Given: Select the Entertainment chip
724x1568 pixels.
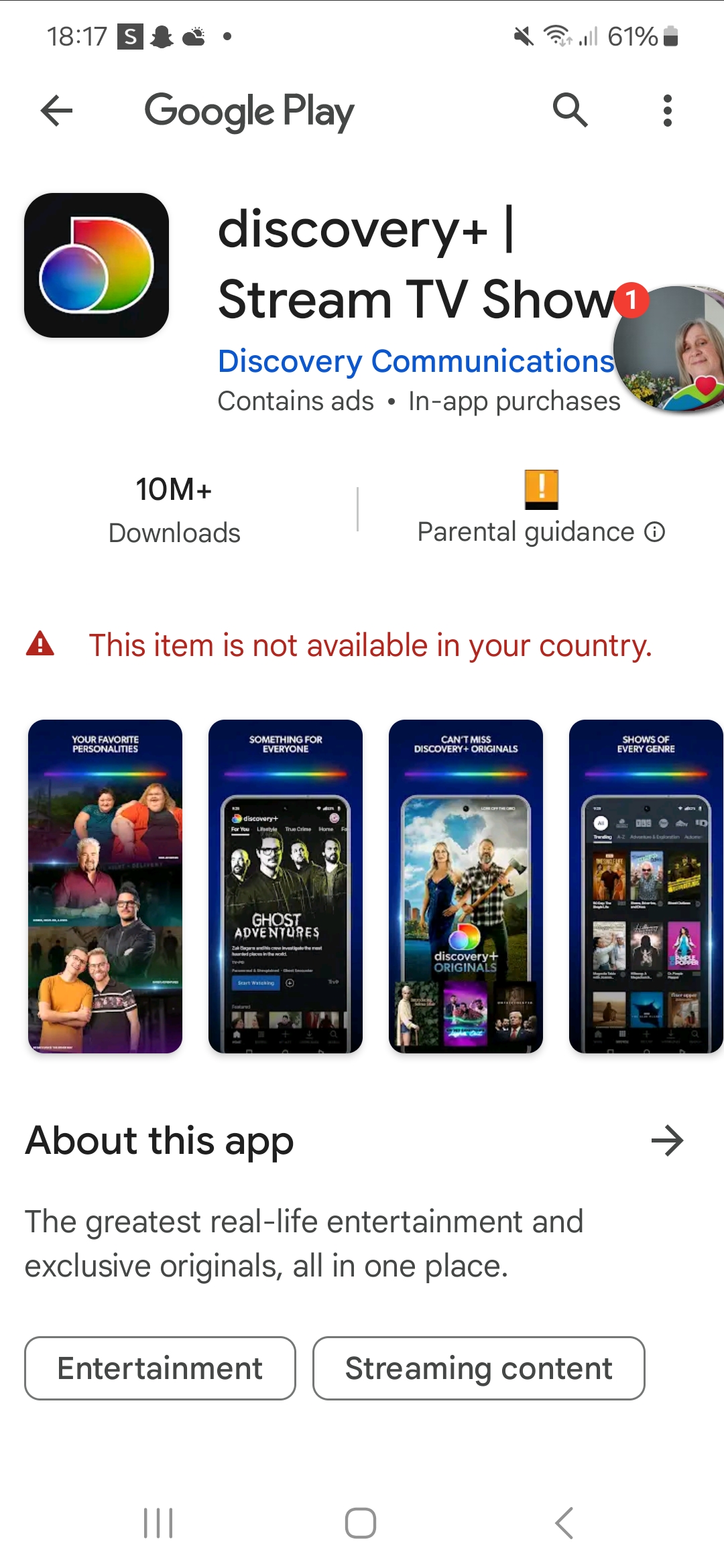Looking at the screenshot, I should click(160, 1368).
